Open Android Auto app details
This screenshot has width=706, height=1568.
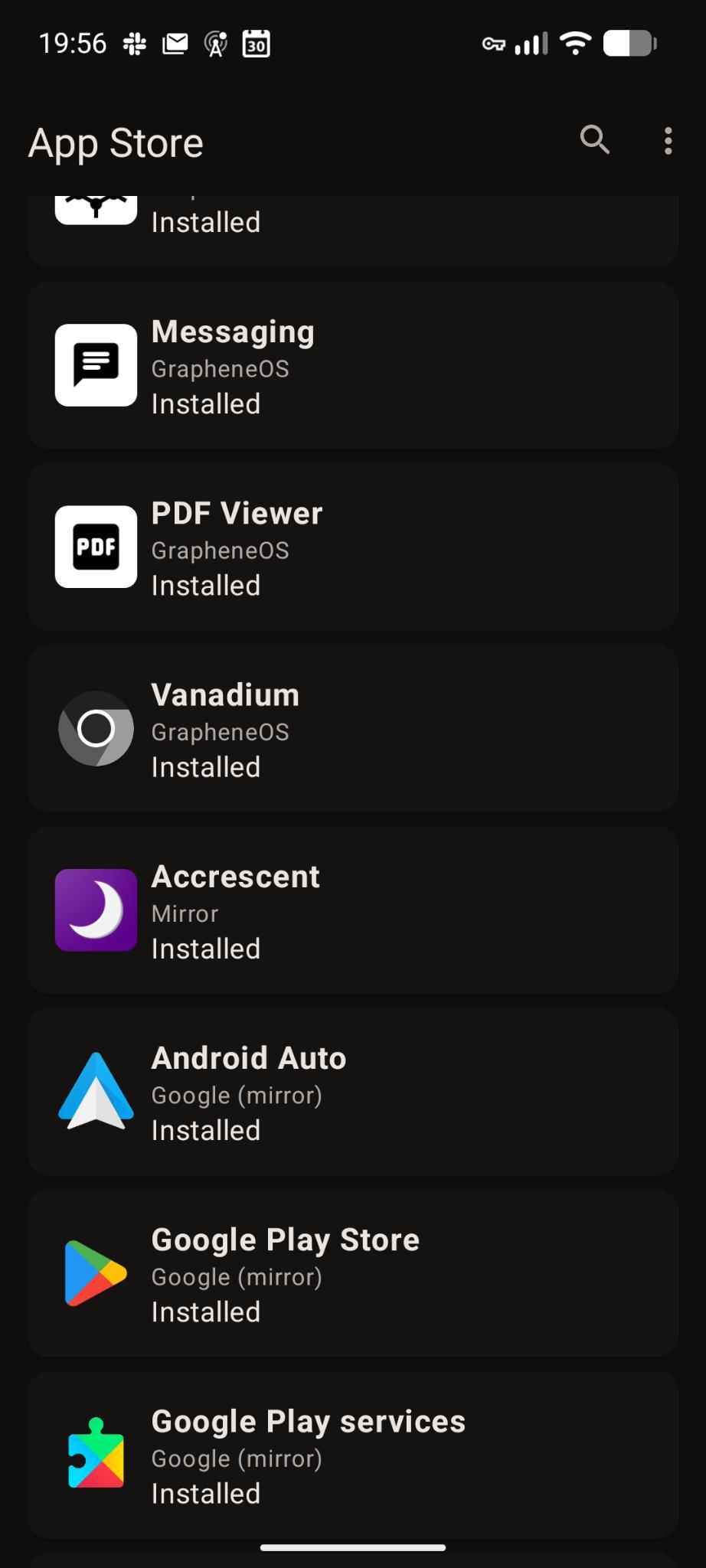(x=352, y=1091)
